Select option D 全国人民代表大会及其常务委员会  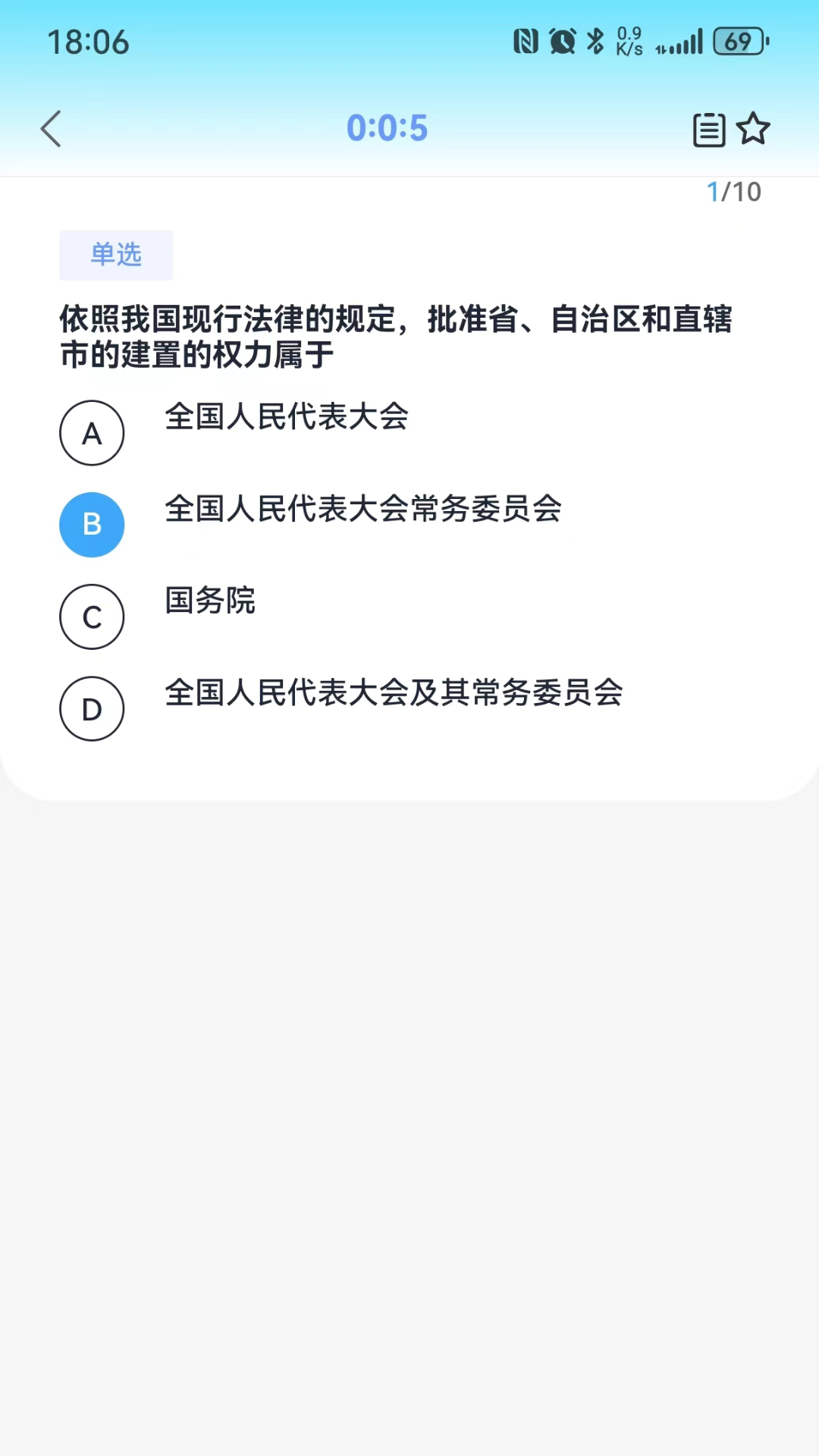point(92,709)
